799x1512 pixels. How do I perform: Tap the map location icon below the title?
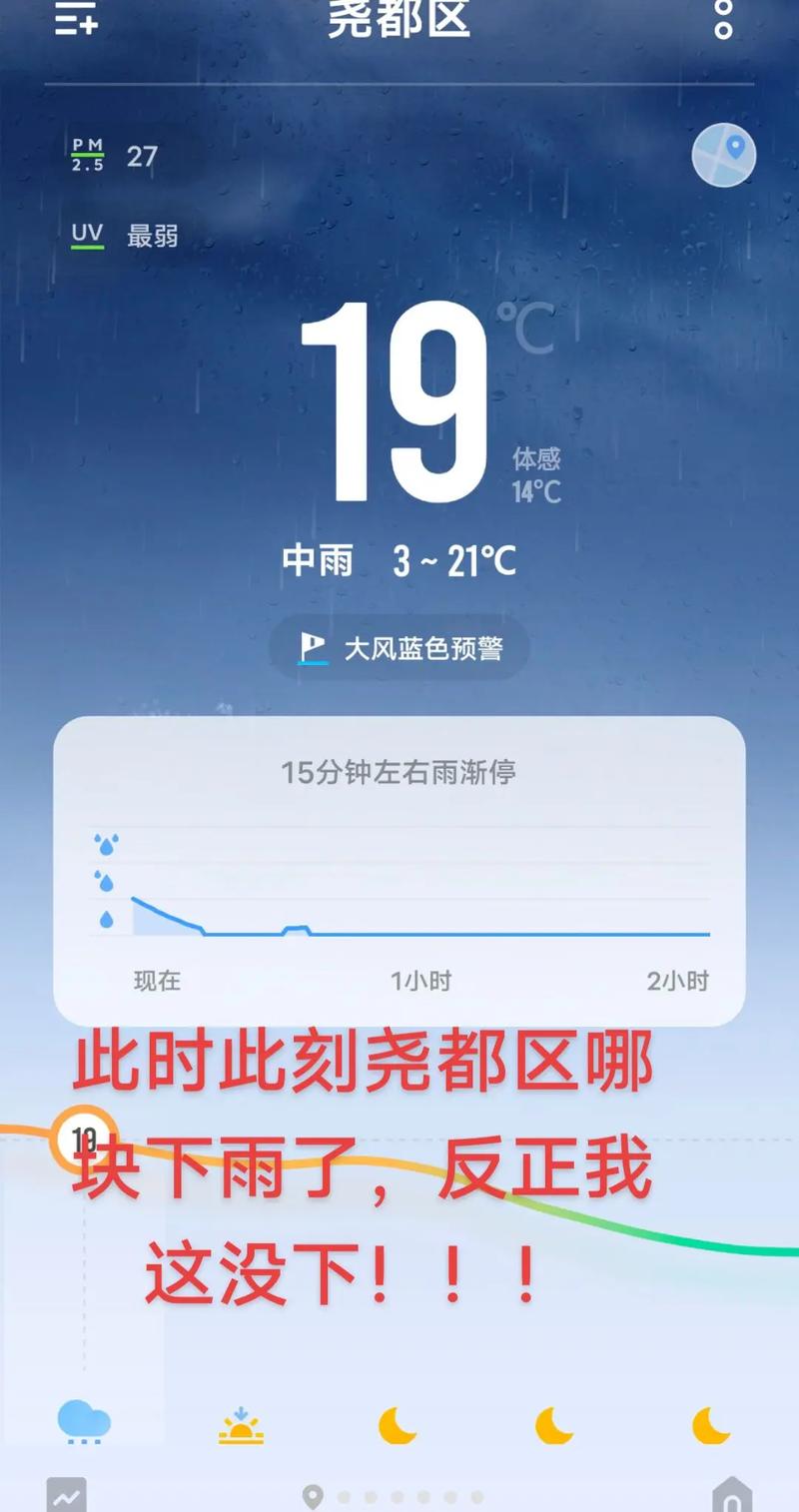722,156
